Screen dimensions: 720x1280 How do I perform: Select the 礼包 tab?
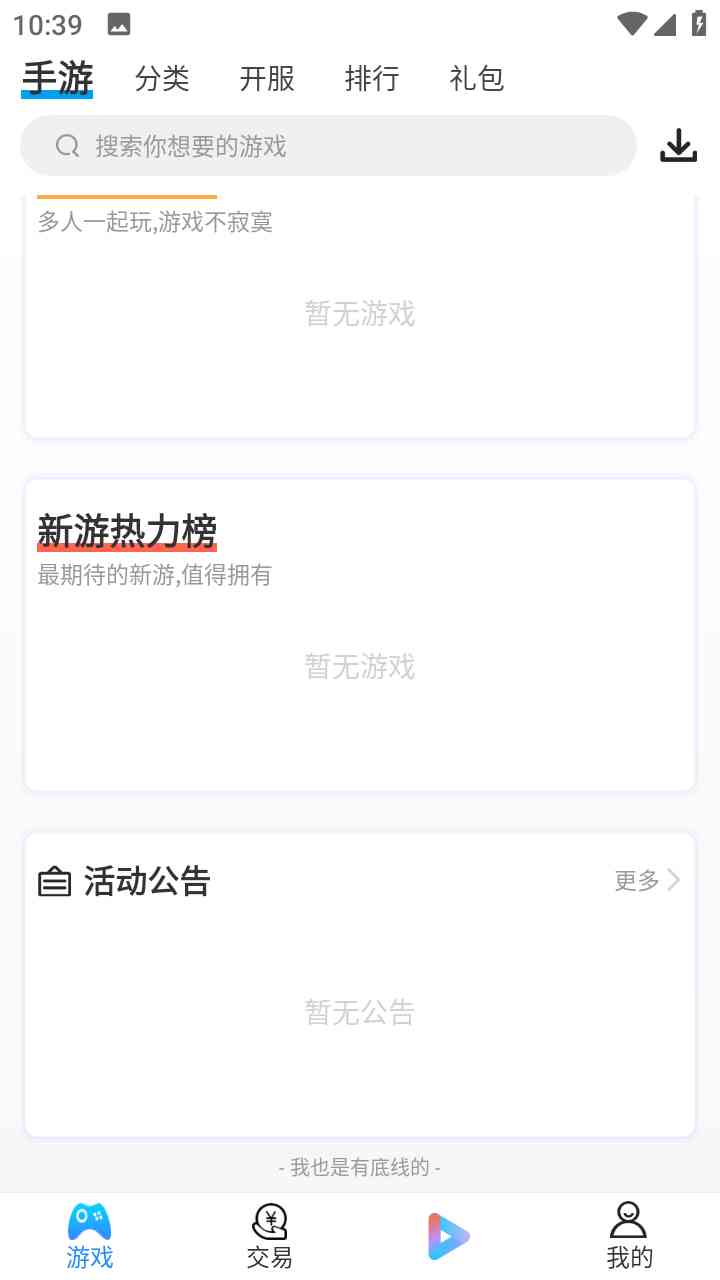(477, 78)
